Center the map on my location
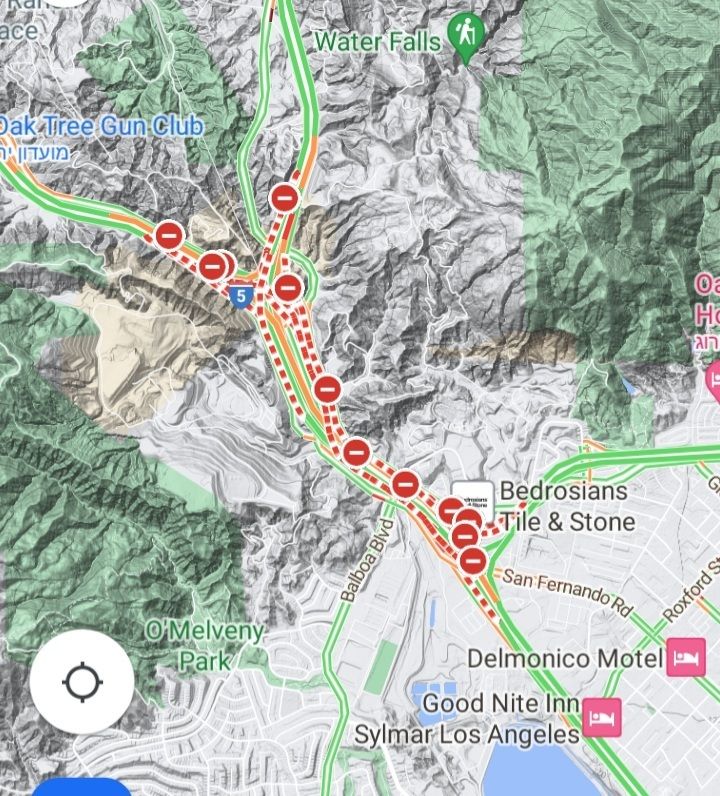 (x=82, y=683)
